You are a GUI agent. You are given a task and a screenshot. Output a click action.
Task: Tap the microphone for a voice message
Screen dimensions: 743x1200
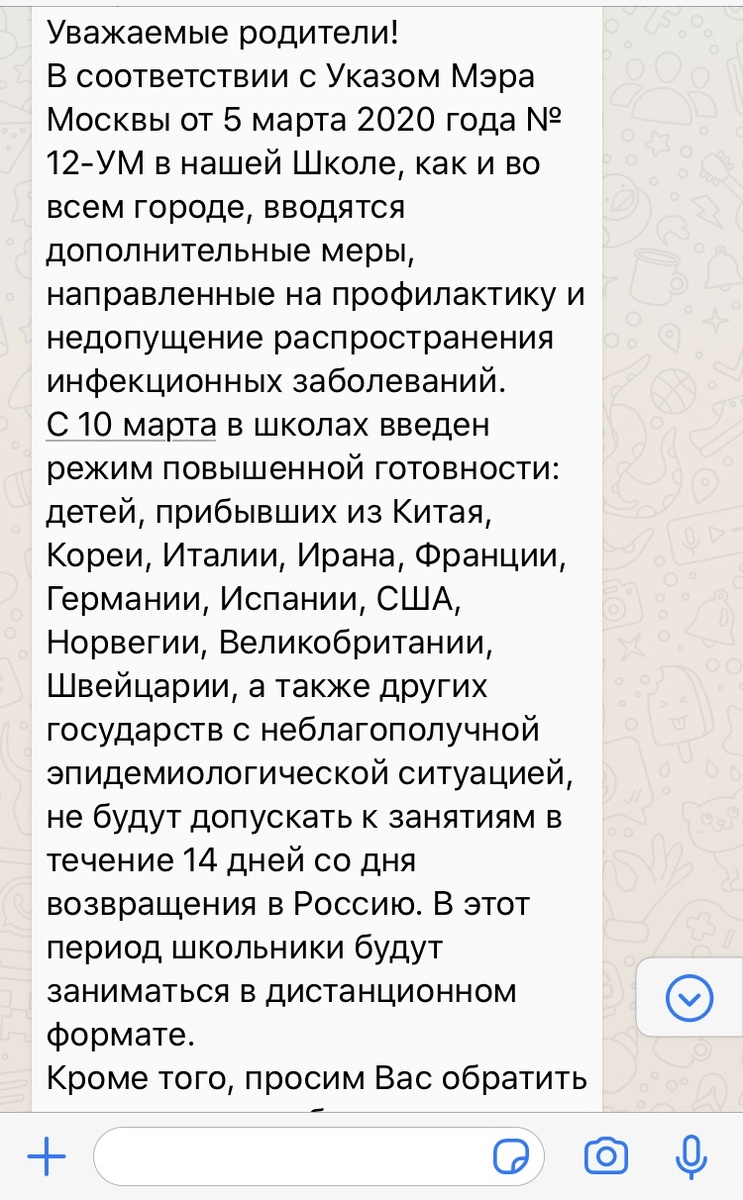[x=691, y=1157]
